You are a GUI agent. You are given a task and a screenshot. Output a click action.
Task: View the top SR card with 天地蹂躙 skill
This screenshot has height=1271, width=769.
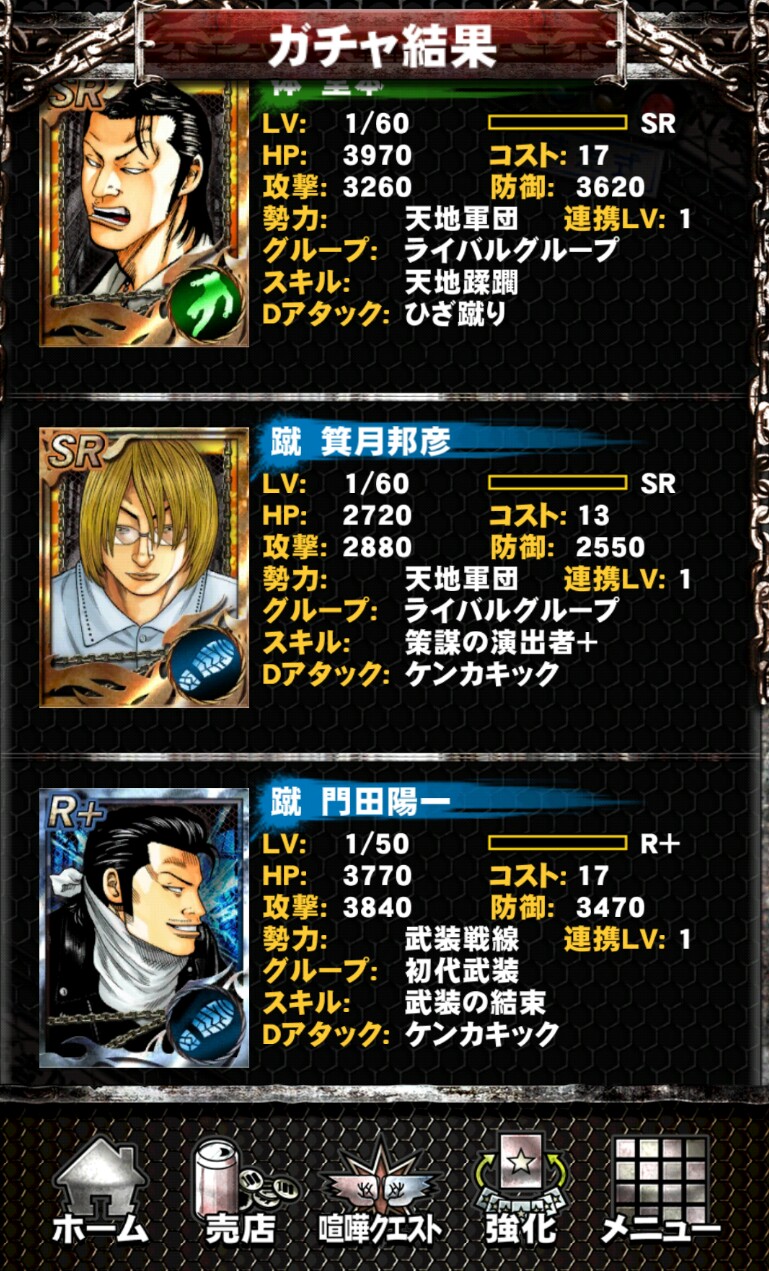[144, 215]
